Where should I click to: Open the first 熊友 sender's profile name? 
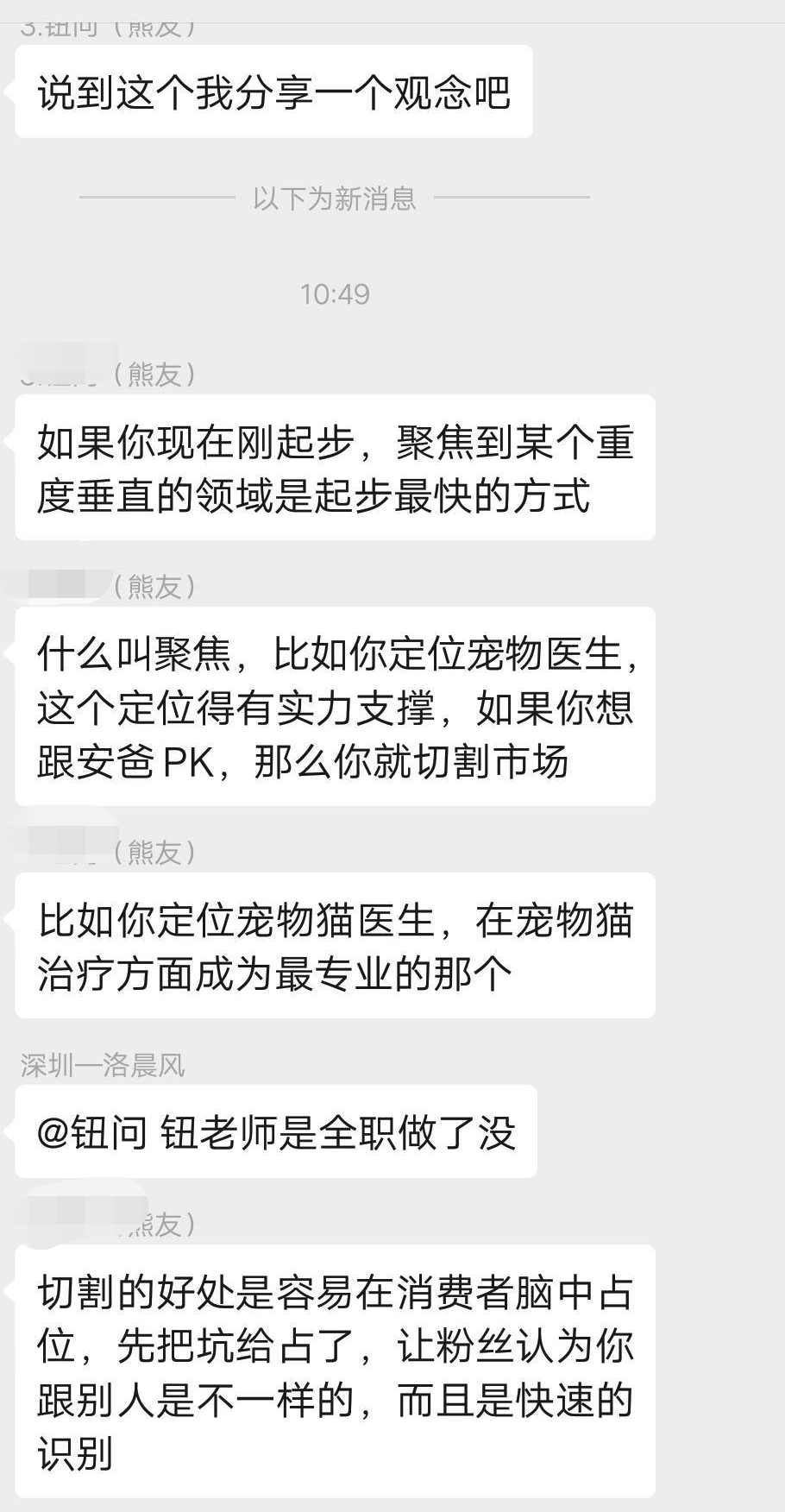65,373
